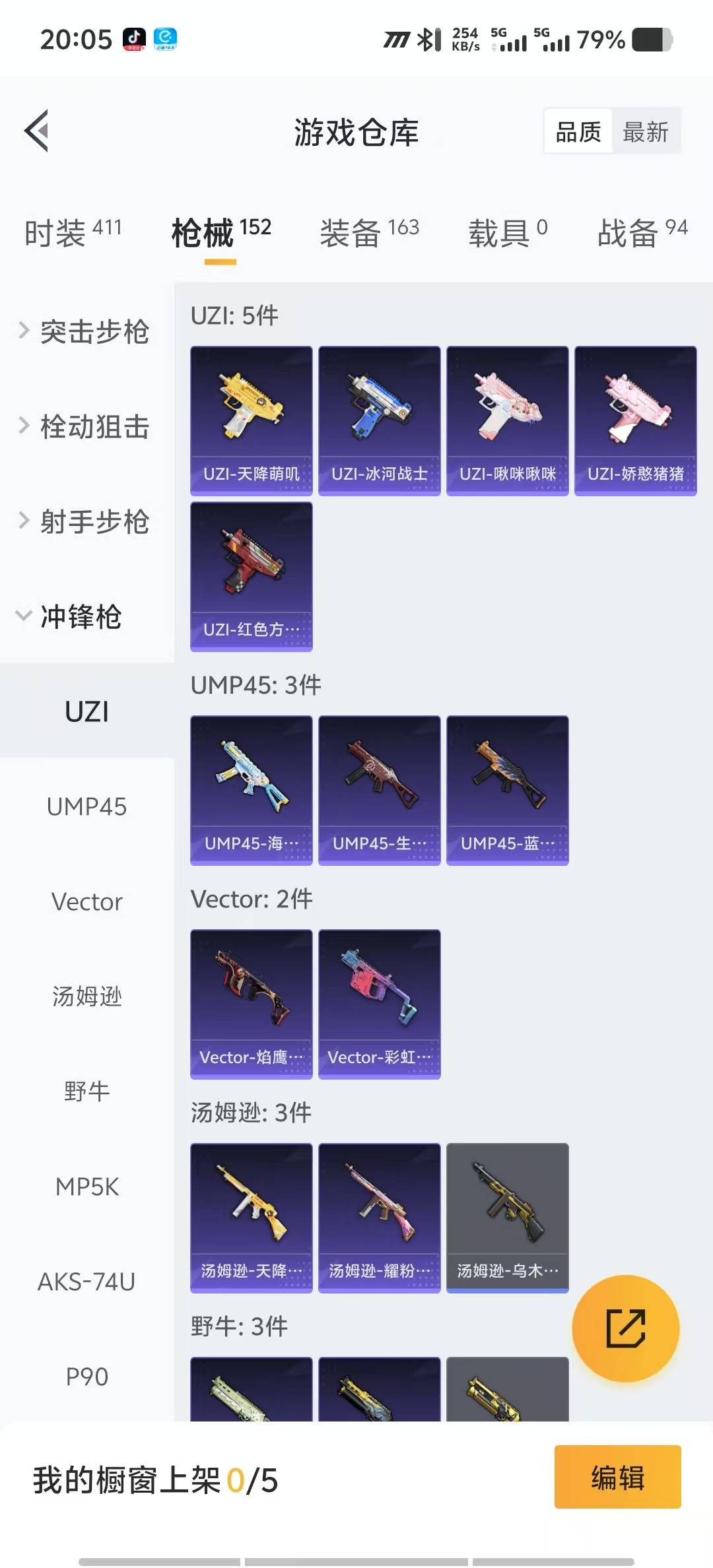Switch to the 时装 tab
The height and width of the screenshot is (1568, 713).
coord(73,233)
